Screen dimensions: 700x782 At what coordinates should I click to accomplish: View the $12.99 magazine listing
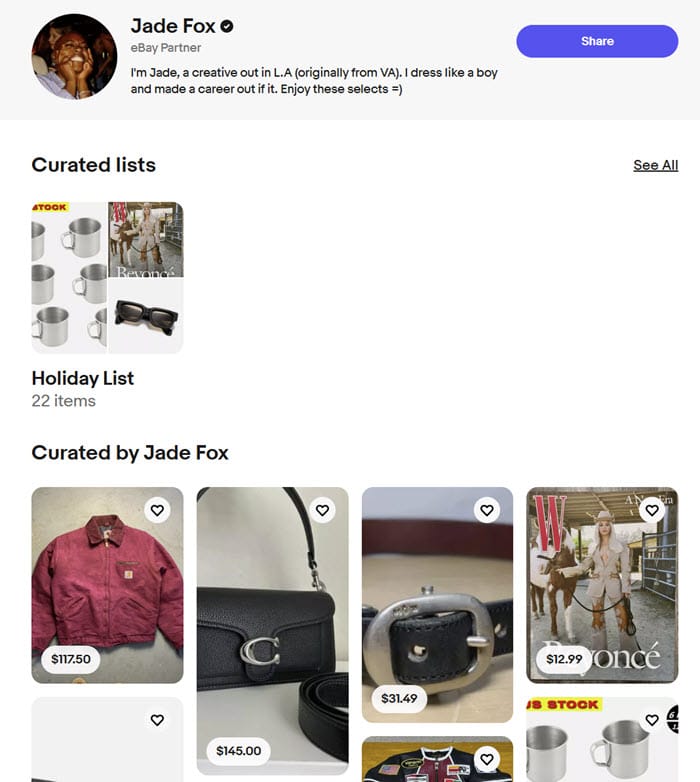(x=602, y=590)
